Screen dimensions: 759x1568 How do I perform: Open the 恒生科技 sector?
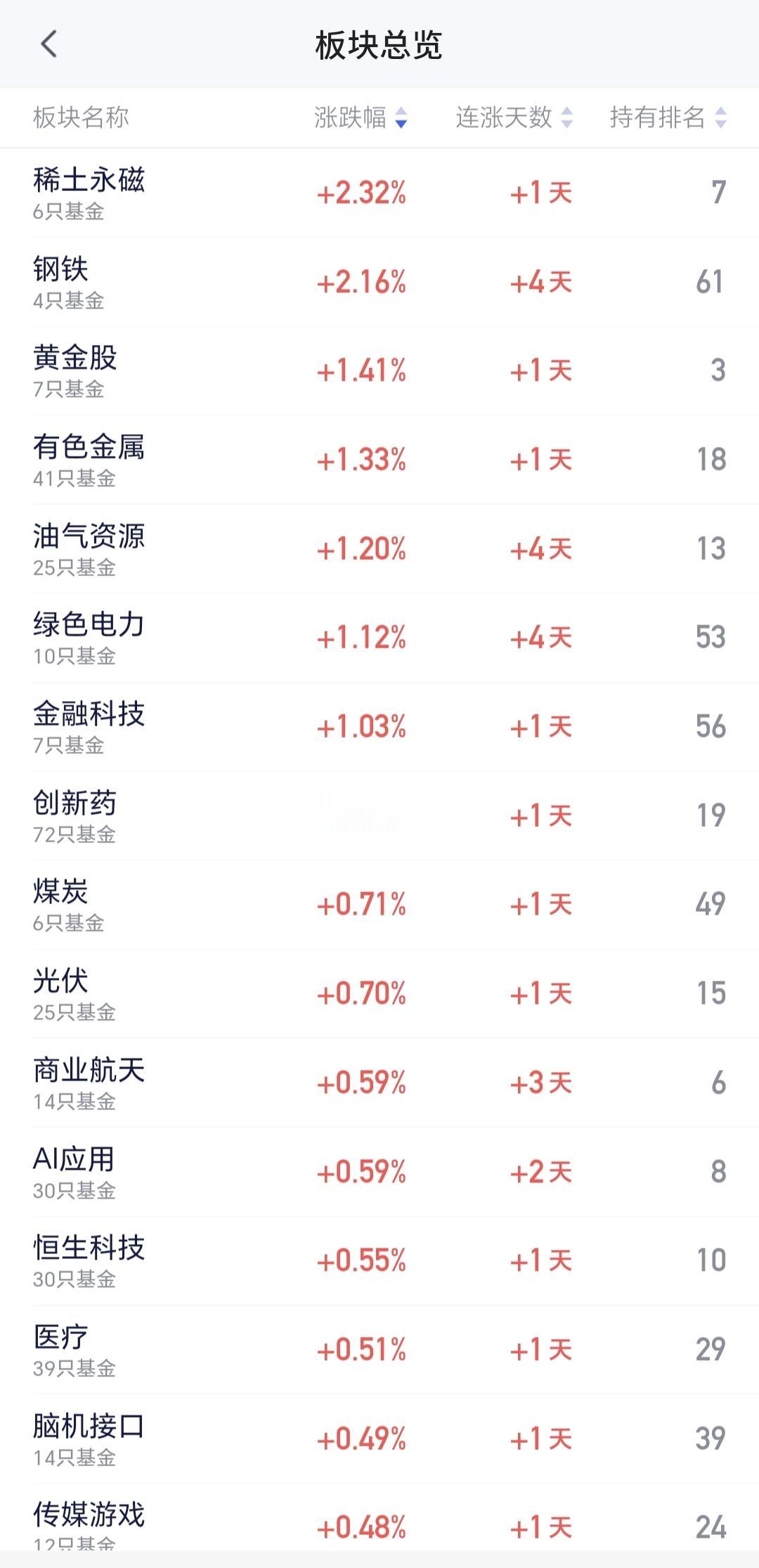click(379, 1260)
